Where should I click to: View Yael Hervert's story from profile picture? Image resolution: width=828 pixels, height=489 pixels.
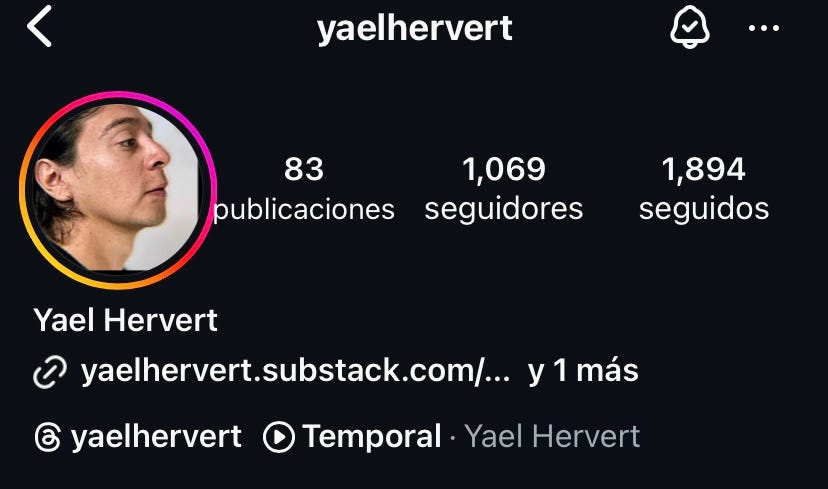pos(117,190)
